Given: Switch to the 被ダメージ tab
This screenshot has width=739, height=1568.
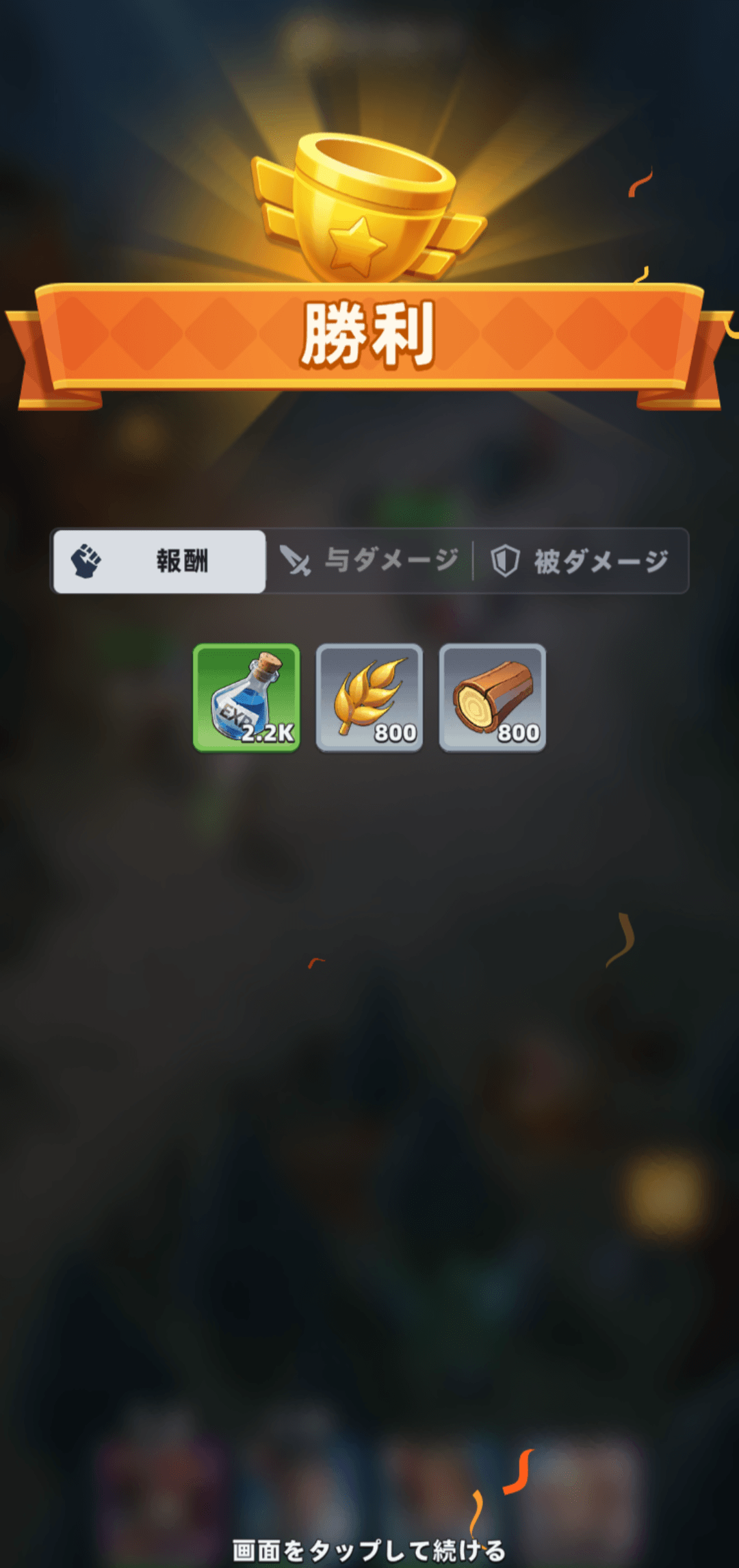Looking at the screenshot, I should point(580,561).
